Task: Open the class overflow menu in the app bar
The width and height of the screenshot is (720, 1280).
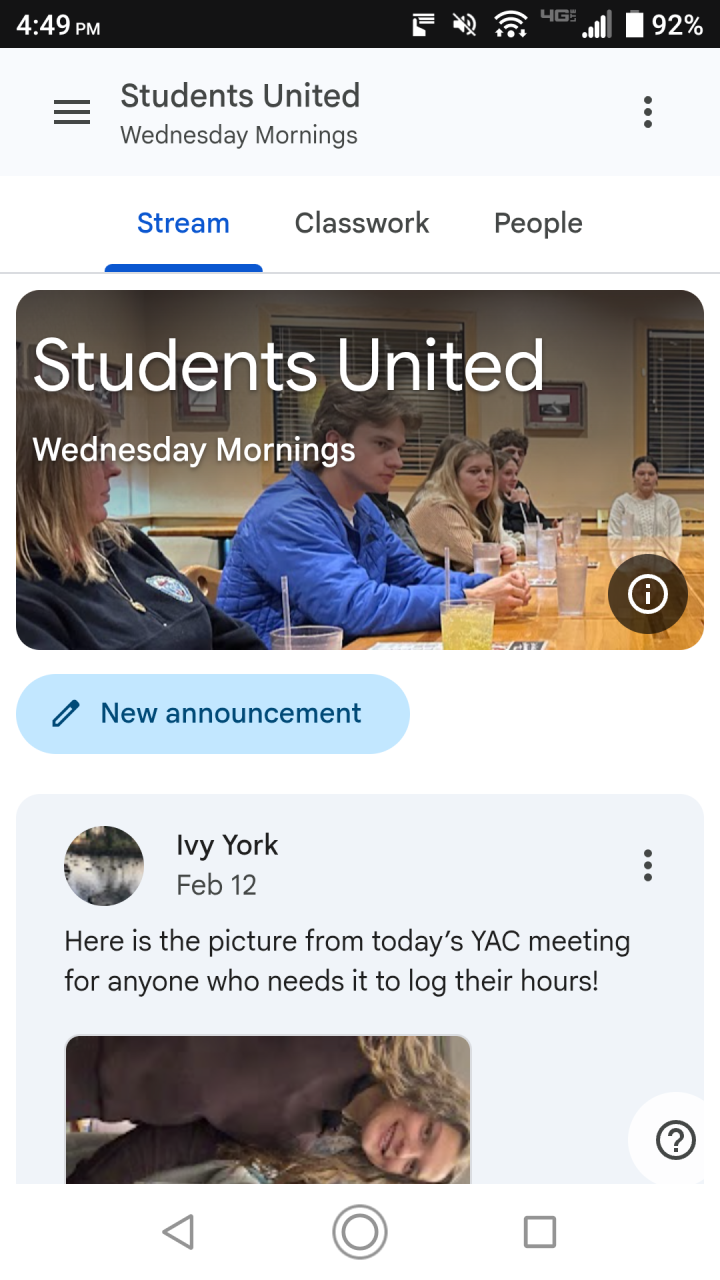Action: coord(648,113)
